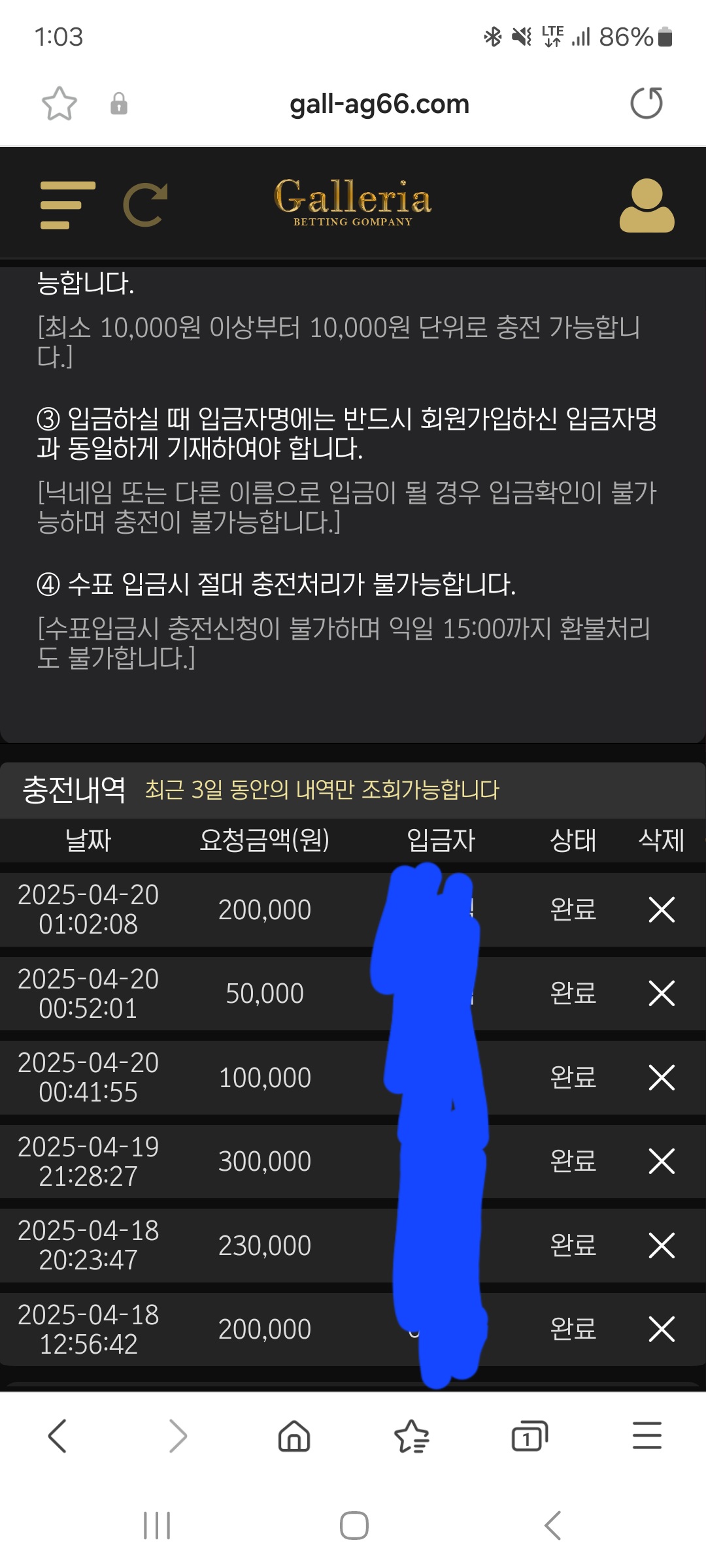Delete the 2025-04-20 00:52:01 charge record
Screen dimensions: 706x1568
coord(661,993)
